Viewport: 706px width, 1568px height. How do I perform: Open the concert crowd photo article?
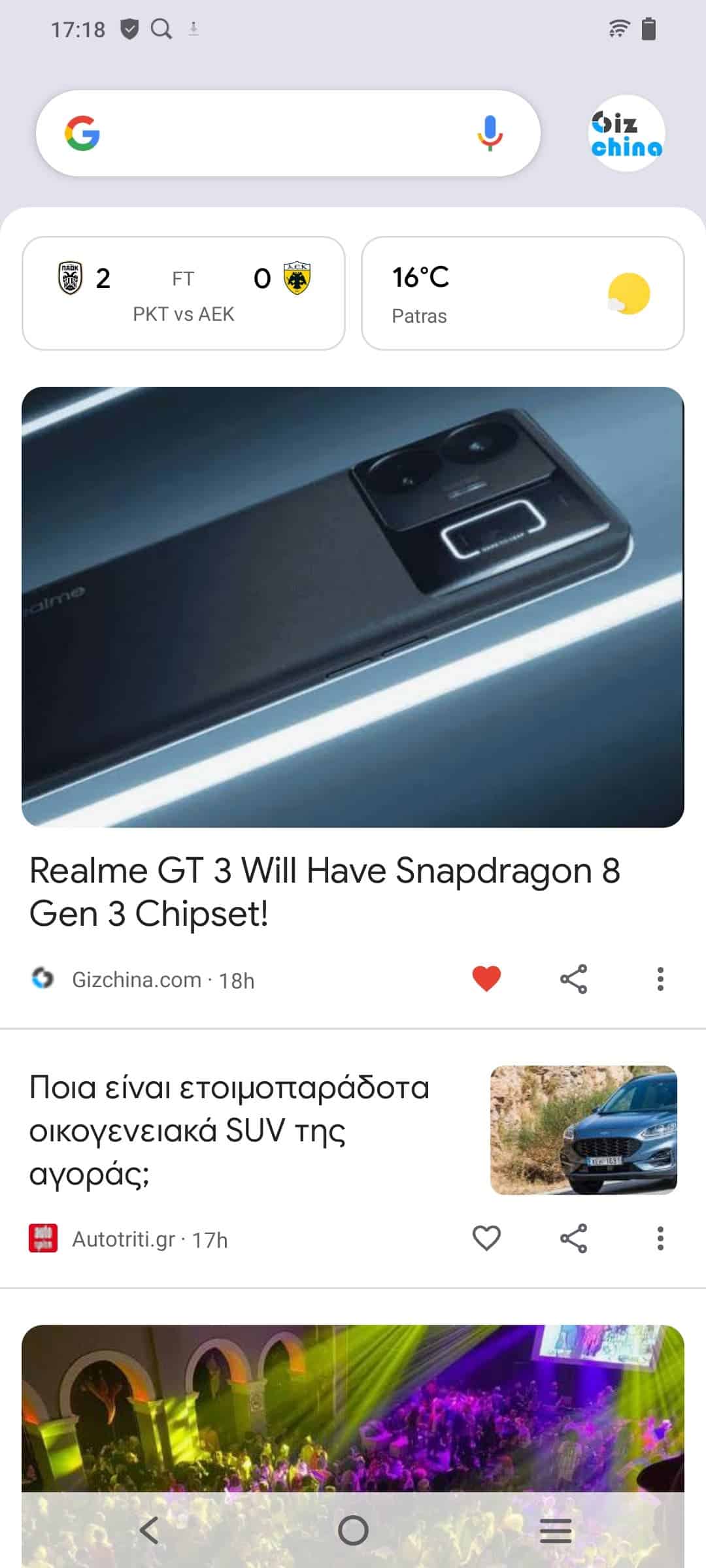[353, 1405]
